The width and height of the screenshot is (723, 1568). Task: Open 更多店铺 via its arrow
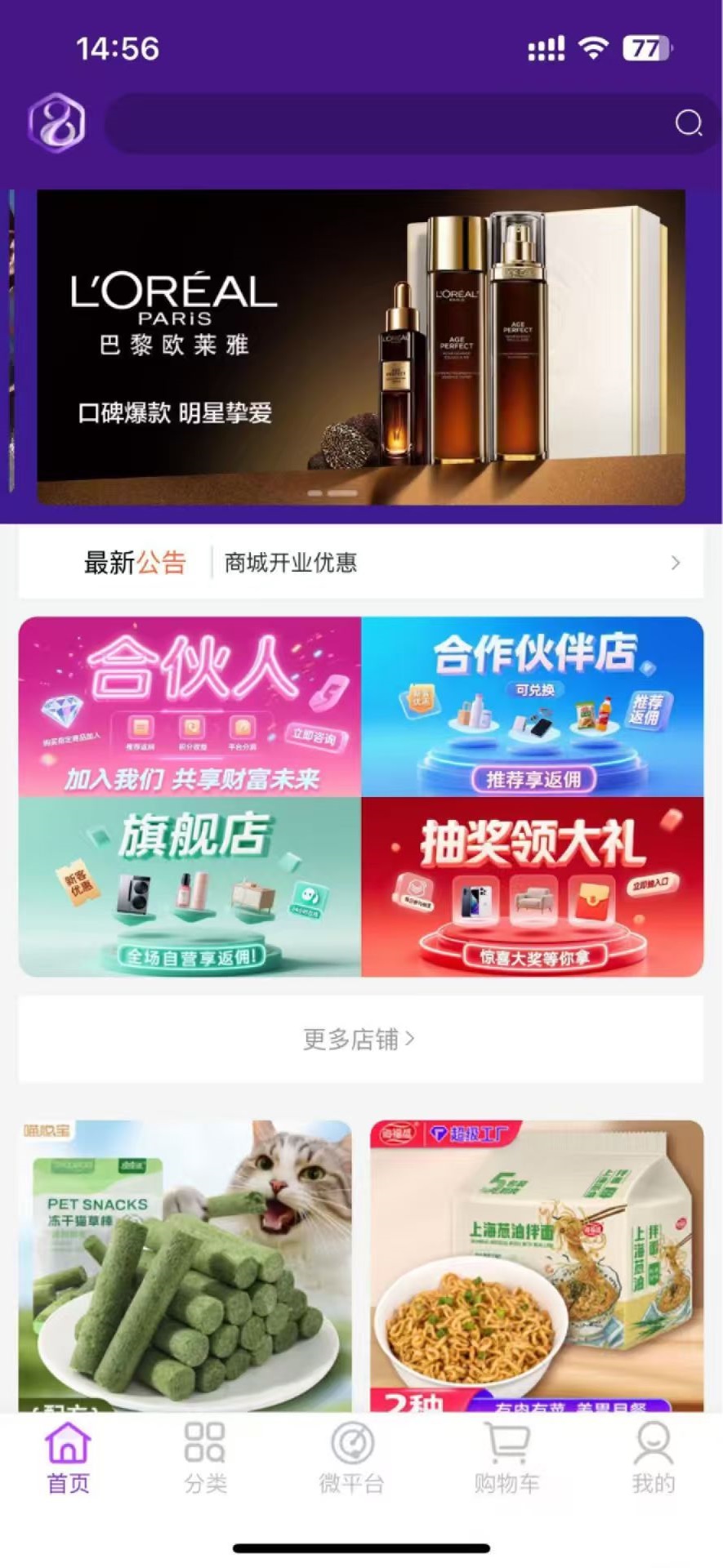point(413,1038)
